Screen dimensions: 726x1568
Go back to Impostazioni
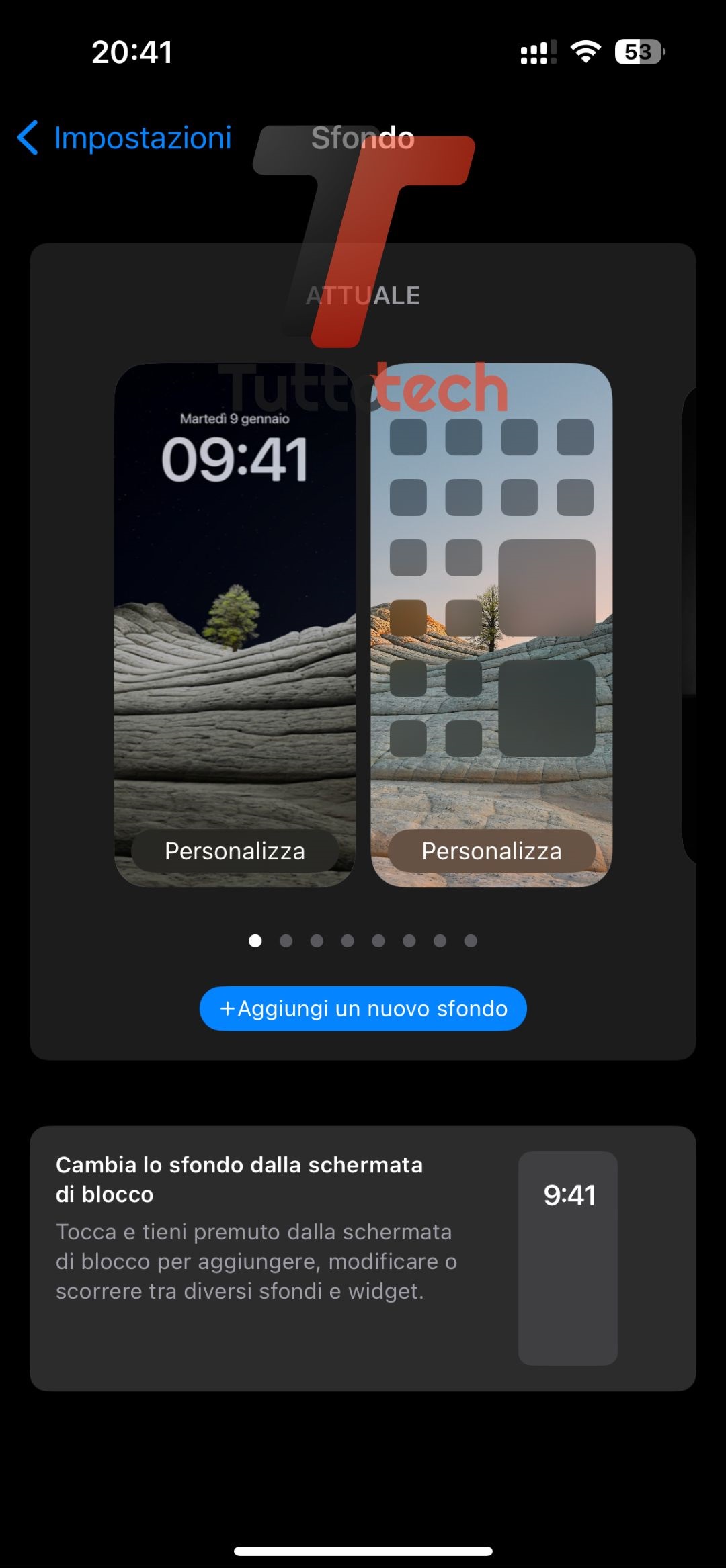[125, 138]
